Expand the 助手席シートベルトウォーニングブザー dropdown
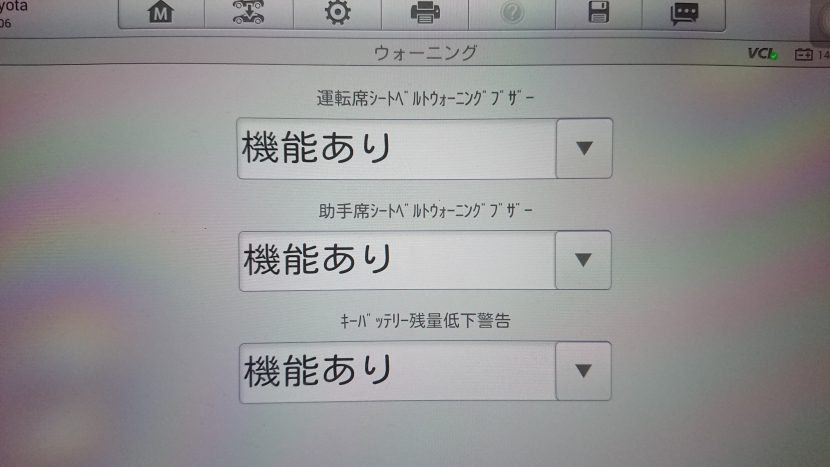The height and width of the screenshot is (467, 830). [x=583, y=260]
